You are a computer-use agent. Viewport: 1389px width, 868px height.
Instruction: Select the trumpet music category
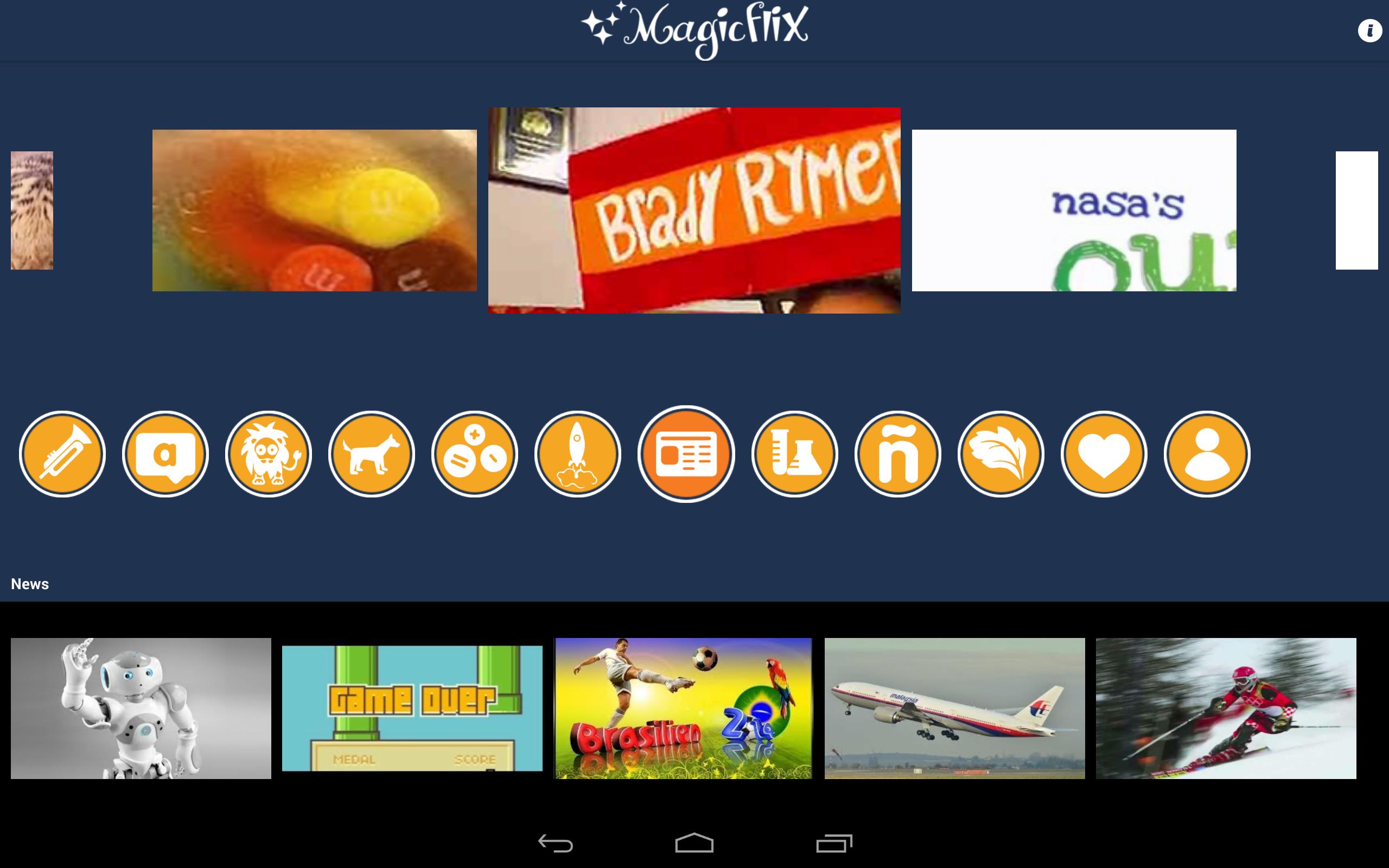point(62,454)
